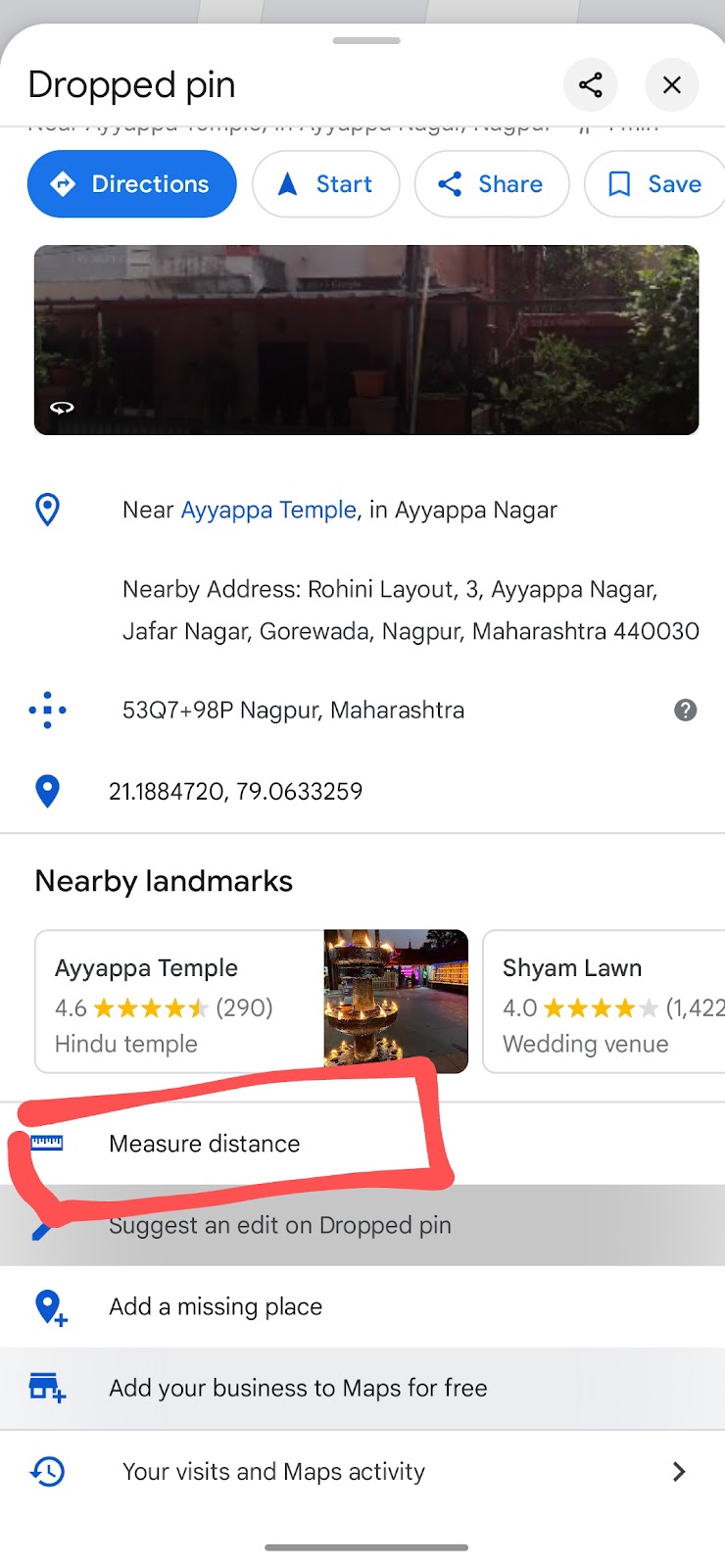This screenshot has height=1568, width=725.
Task: Open the Ayyappa Temple landmark card
Action: [x=252, y=1002]
